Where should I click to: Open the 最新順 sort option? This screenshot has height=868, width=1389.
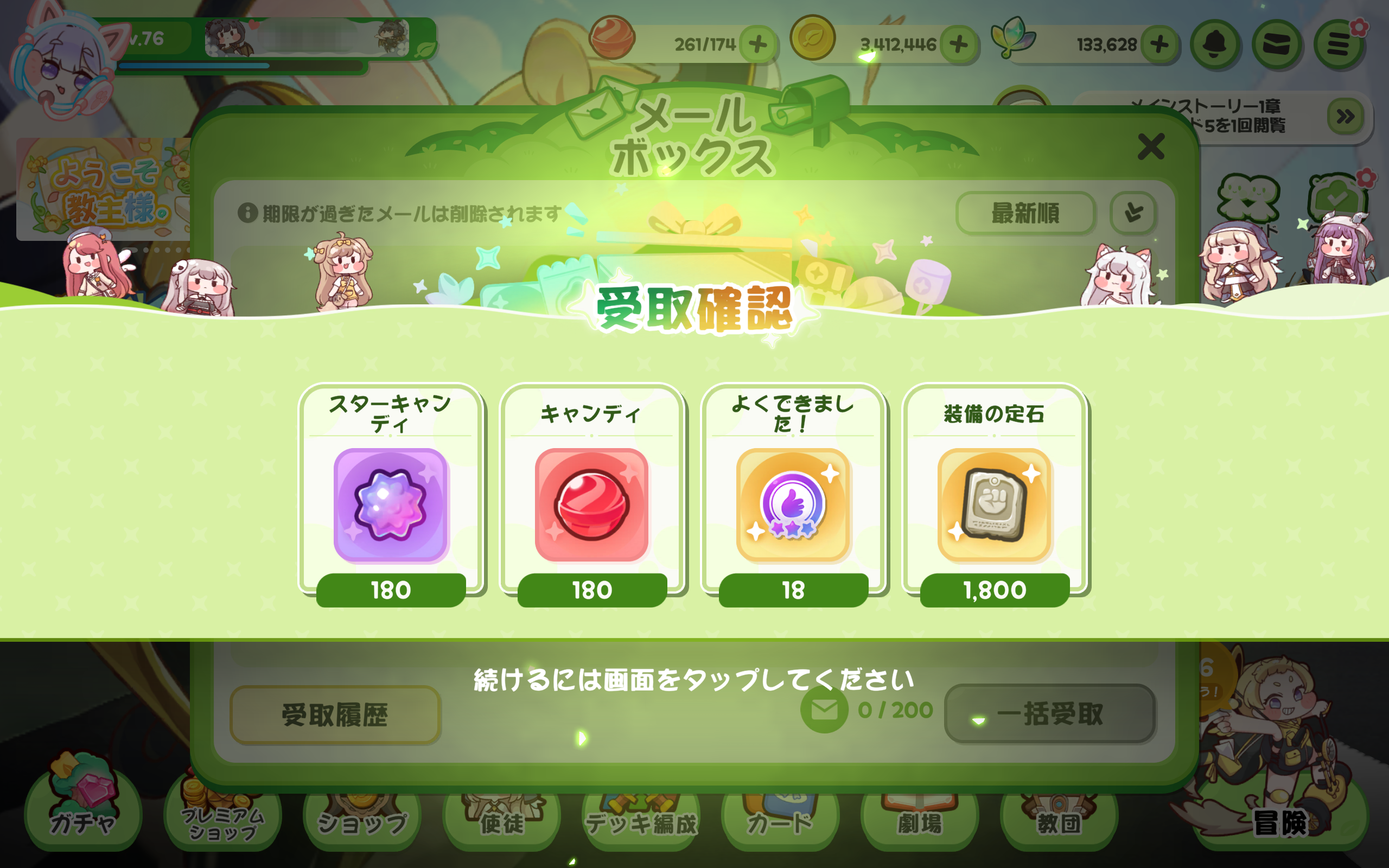pyautogui.click(x=1025, y=213)
